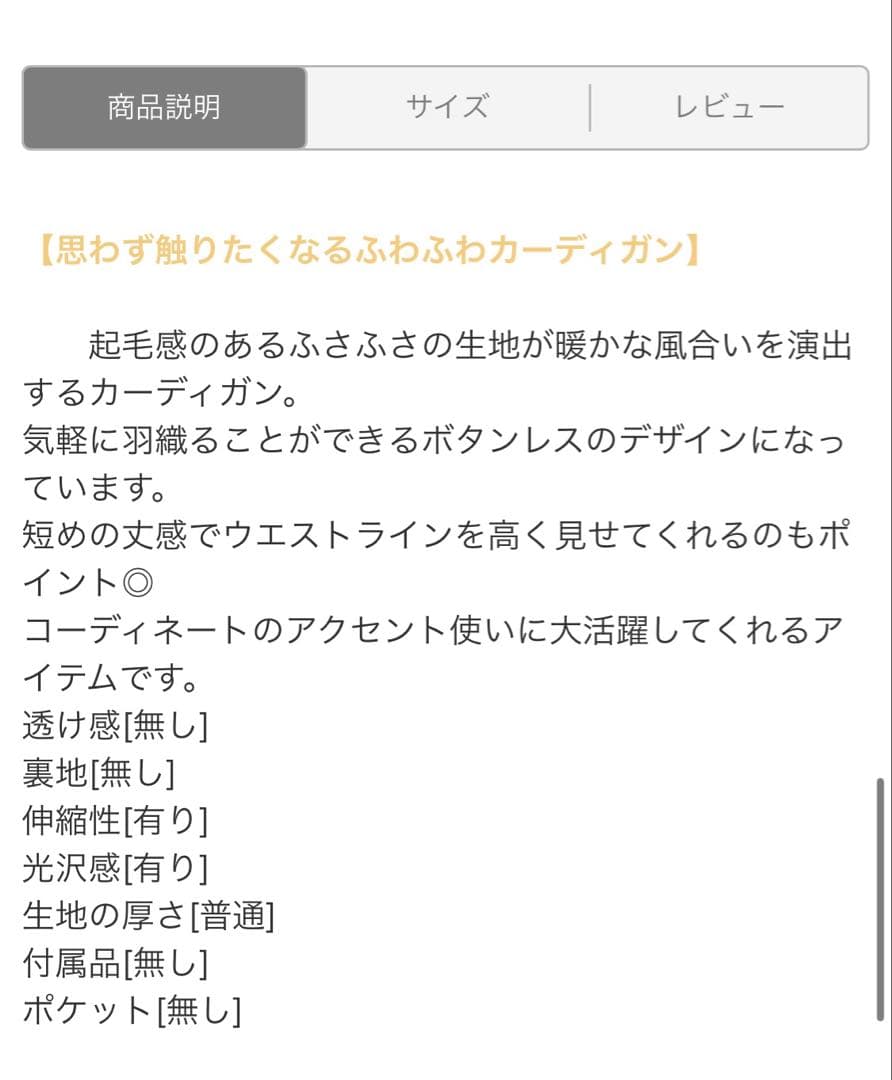Select the 商品説明 tab

[x=164, y=108]
